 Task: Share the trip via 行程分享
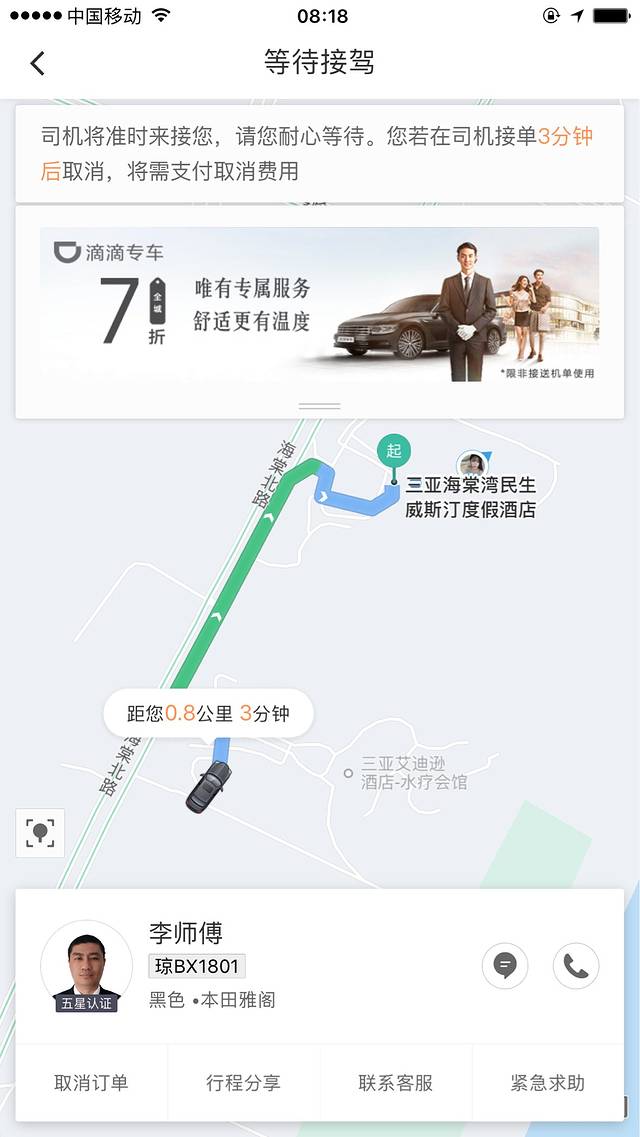(243, 1083)
